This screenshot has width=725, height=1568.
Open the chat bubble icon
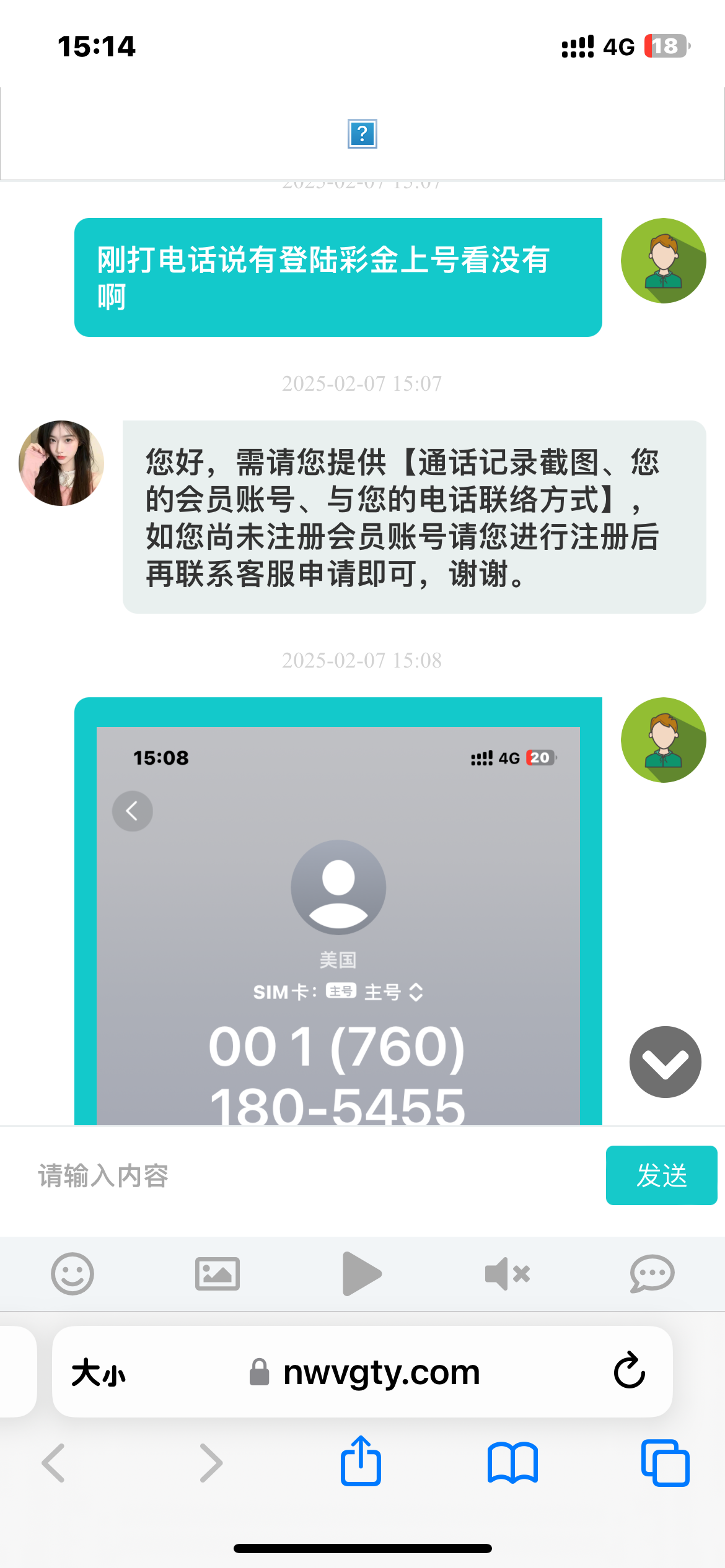pyautogui.click(x=652, y=1274)
